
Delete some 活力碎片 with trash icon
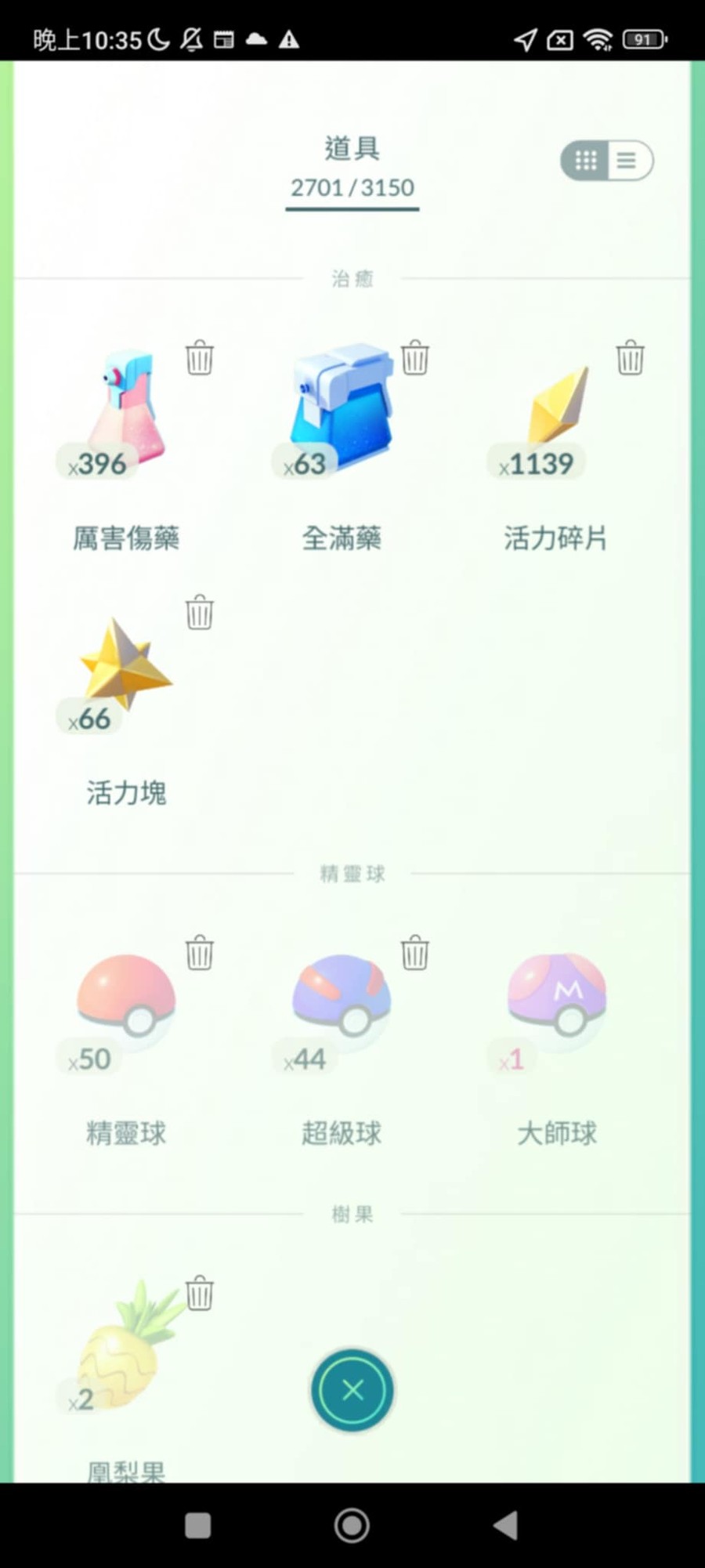pos(631,358)
